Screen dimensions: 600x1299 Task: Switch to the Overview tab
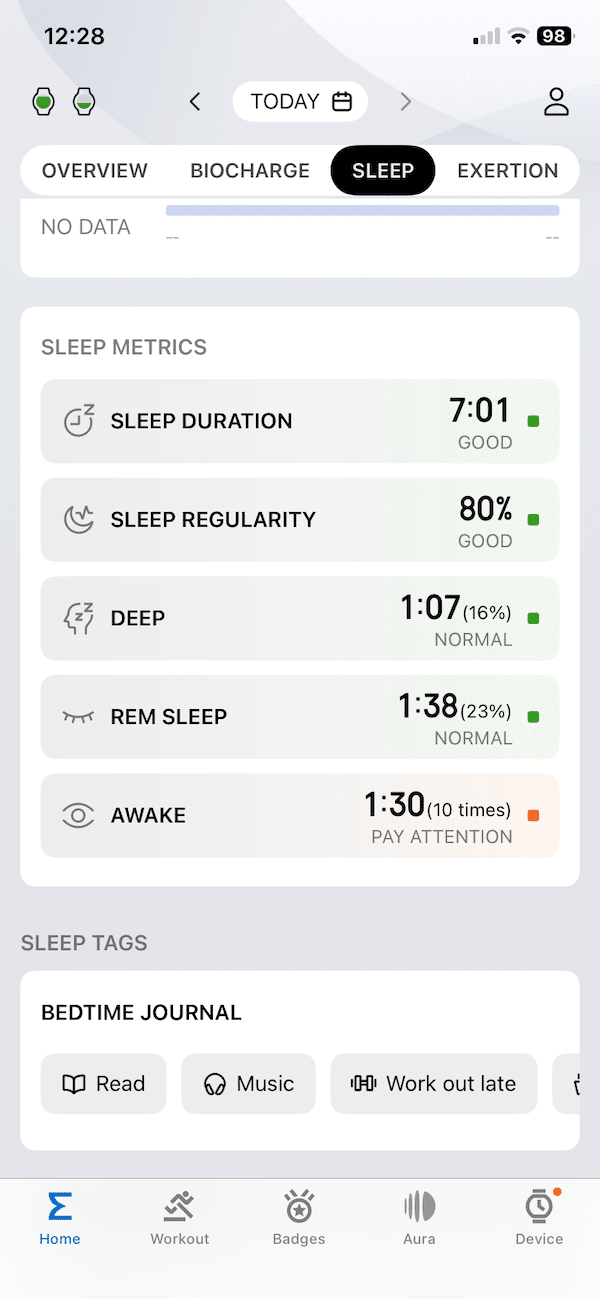pyautogui.click(x=94, y=171)
